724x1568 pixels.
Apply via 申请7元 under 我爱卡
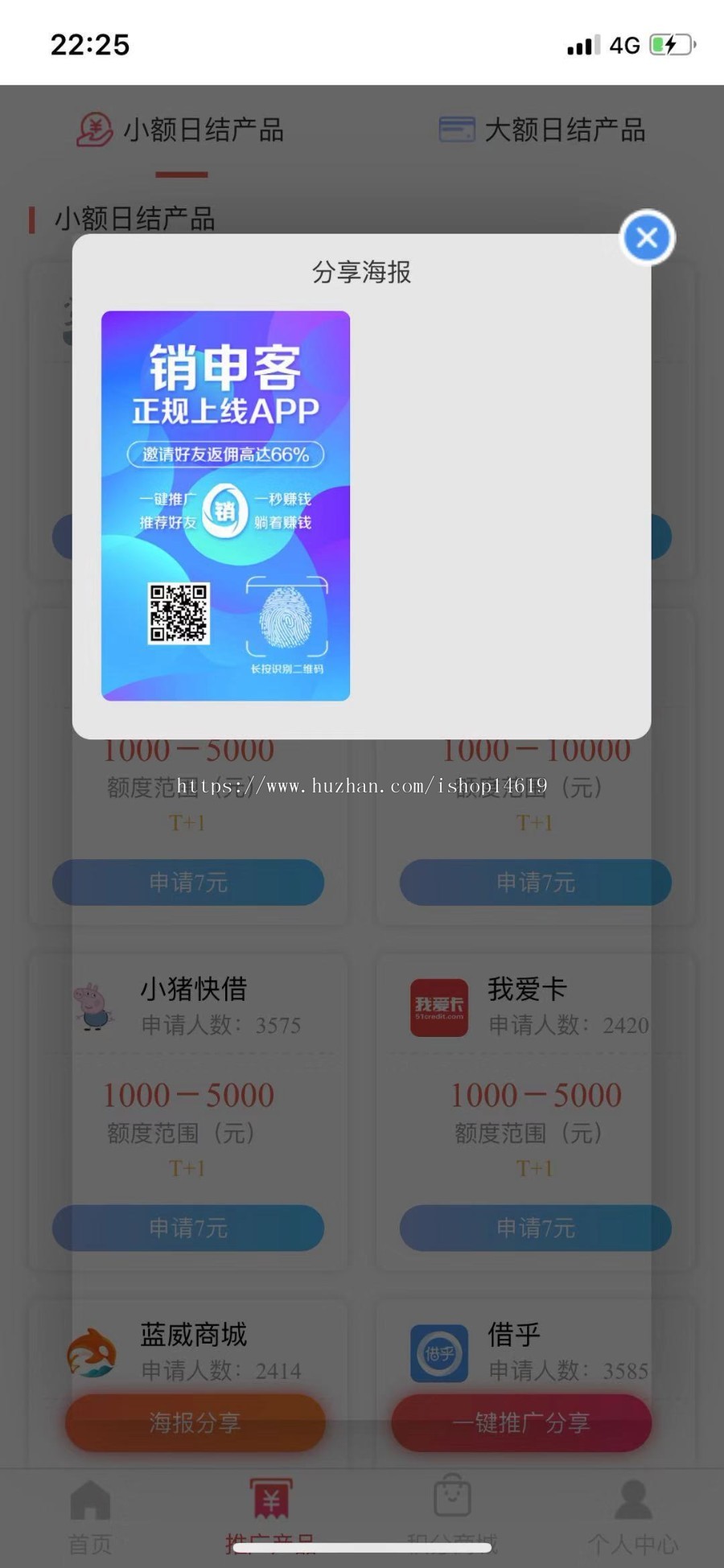536,1228
